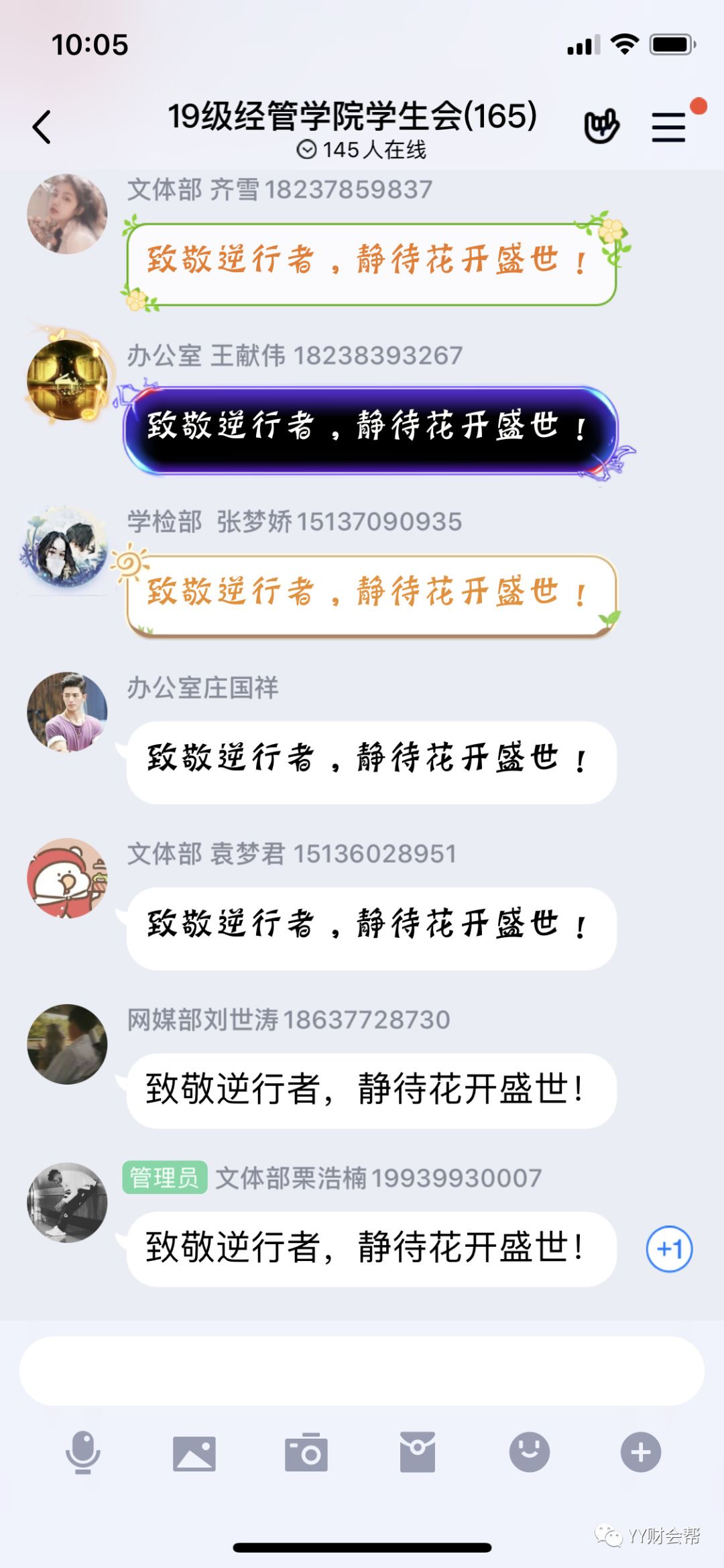The width and height of the screenshot is (724, 1568).
Task: Open 刘世涛's avatar
Action: (67, 1044)
